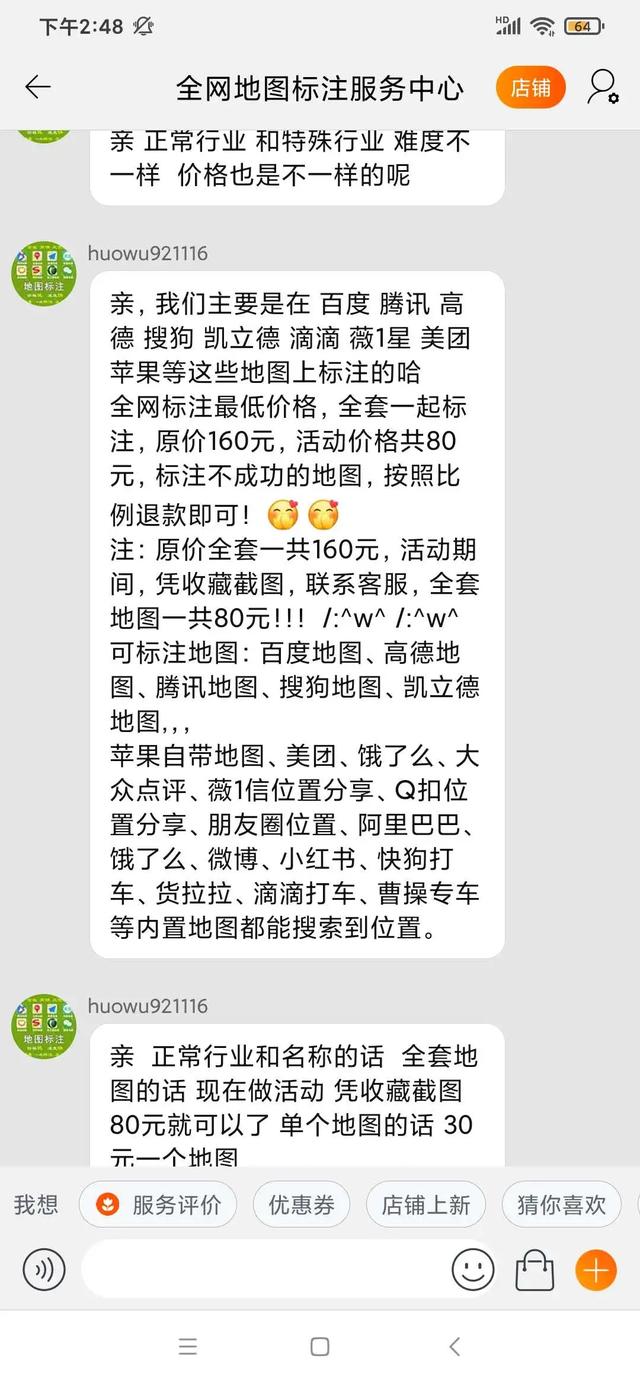Select the 店铺上新 chip
640x1387 pixels.
pos(426,1205)
